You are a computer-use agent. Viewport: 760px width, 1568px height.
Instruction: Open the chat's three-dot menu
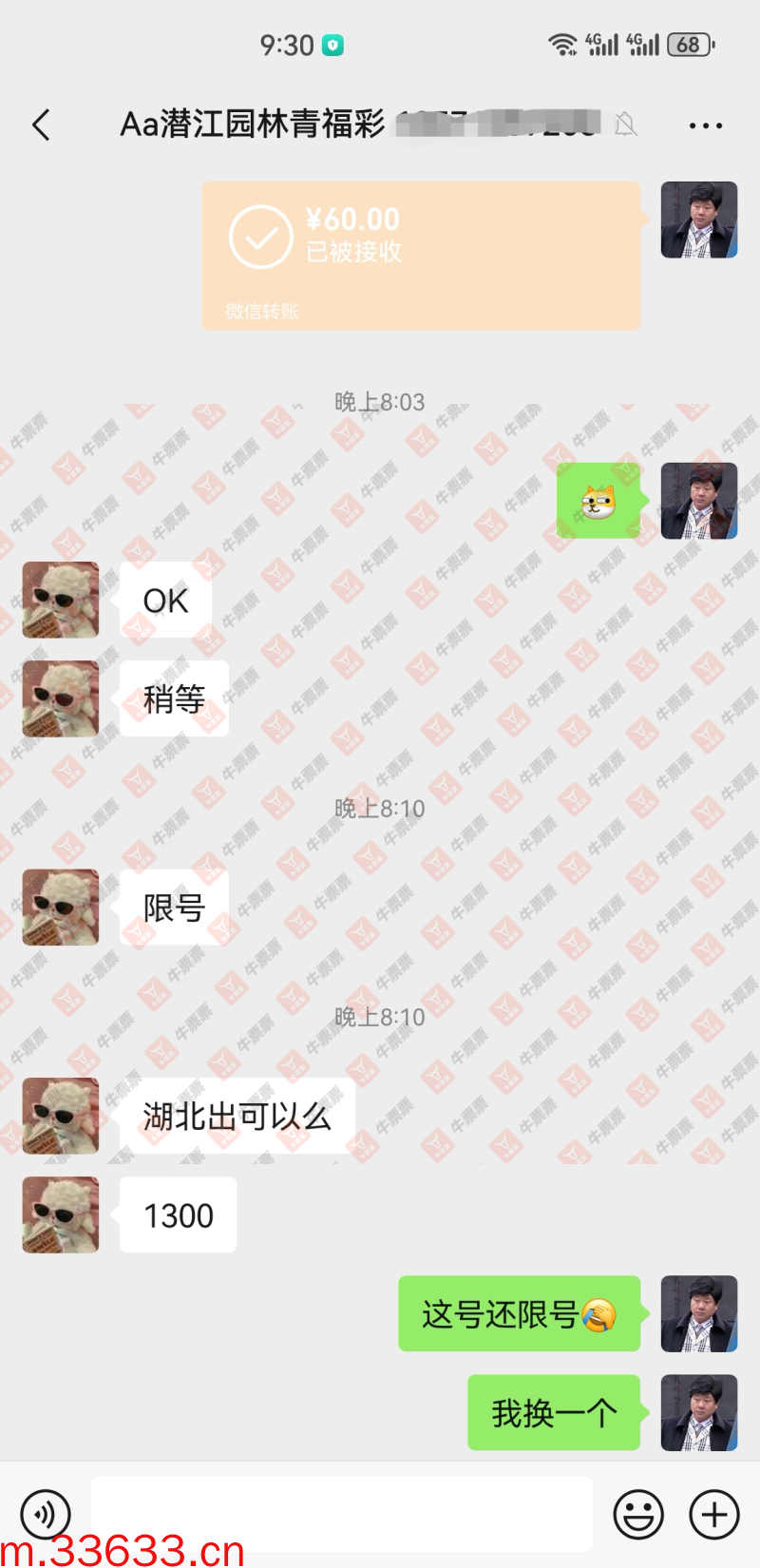point(705,125)
